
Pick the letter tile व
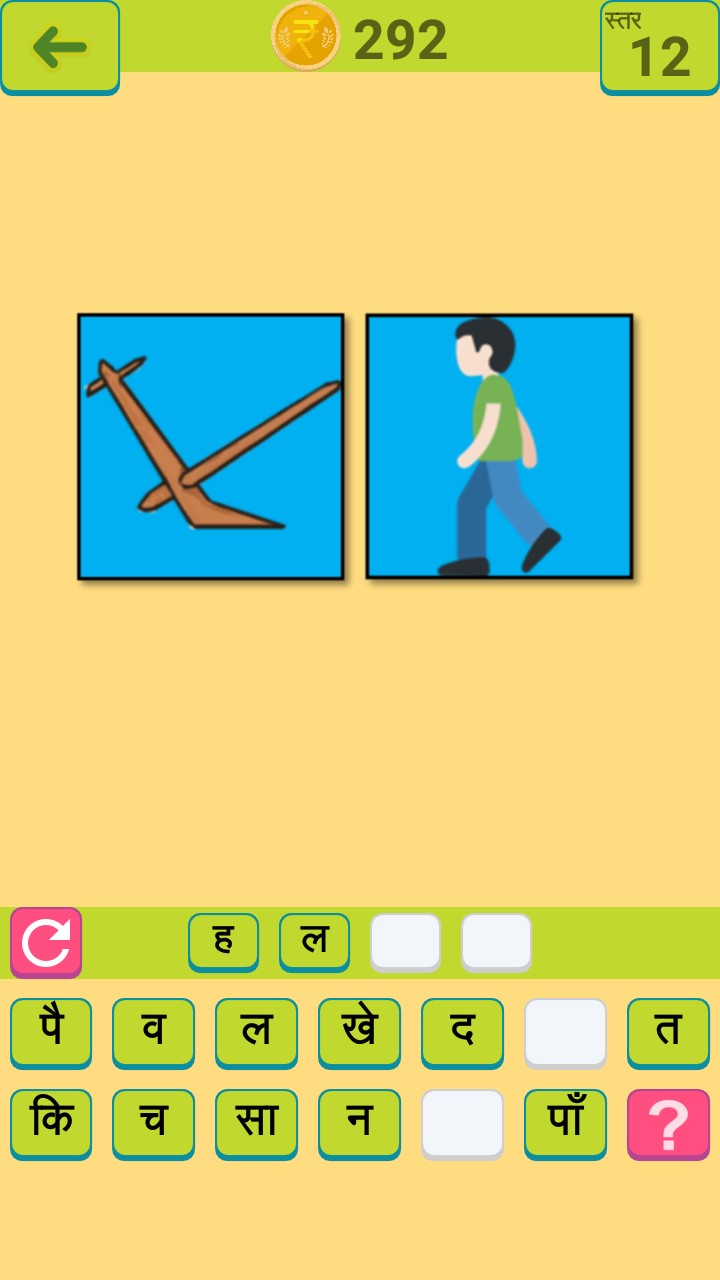(x=153, y=1032)
